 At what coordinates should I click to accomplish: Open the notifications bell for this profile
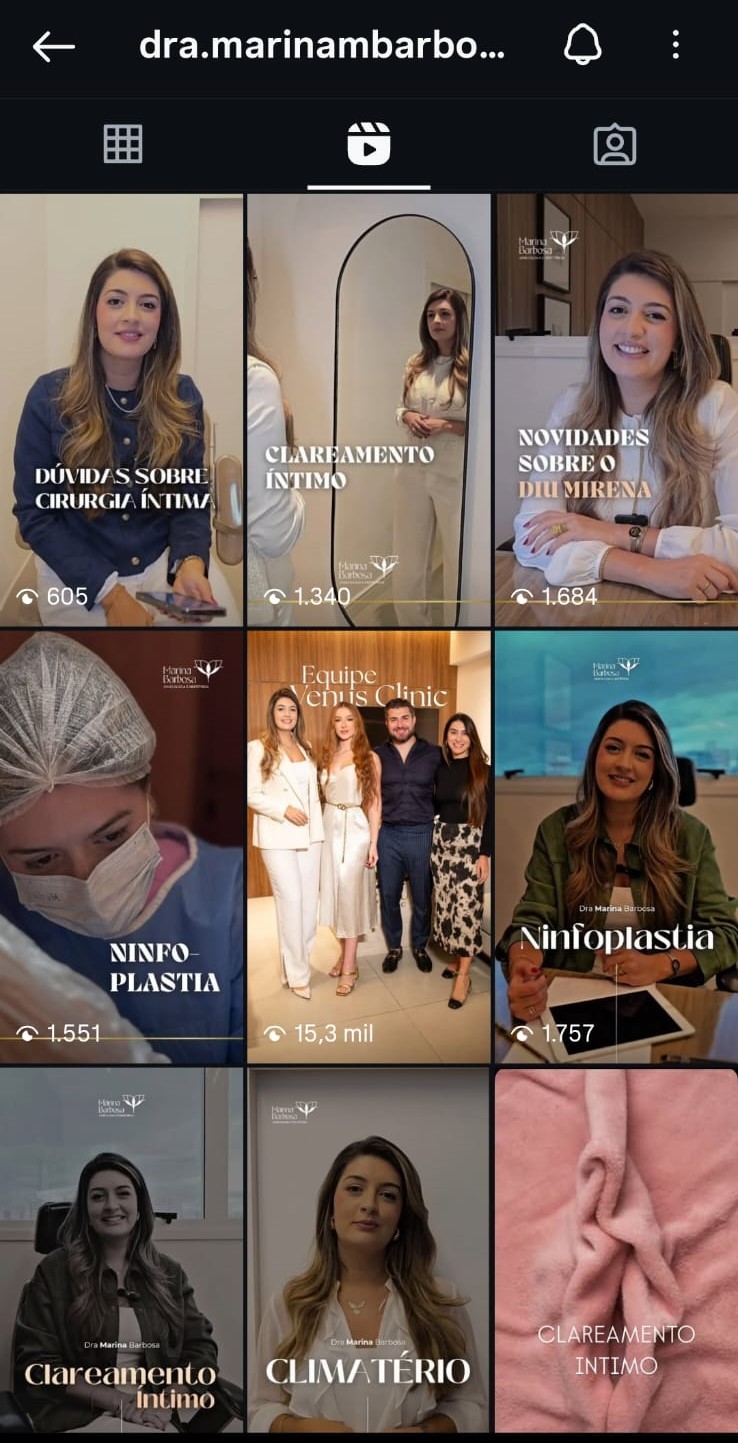(583, 46)
